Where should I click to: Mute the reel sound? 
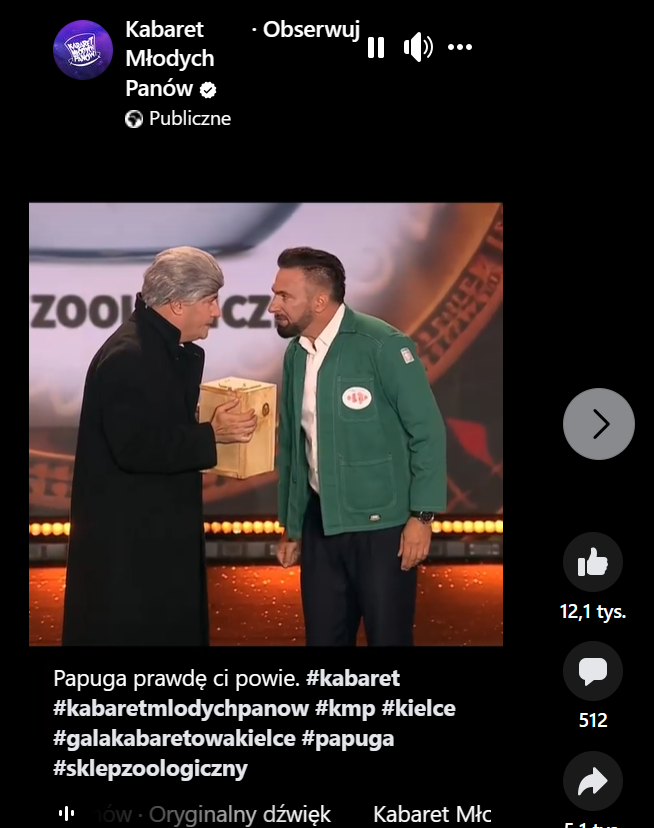(418, 47)
